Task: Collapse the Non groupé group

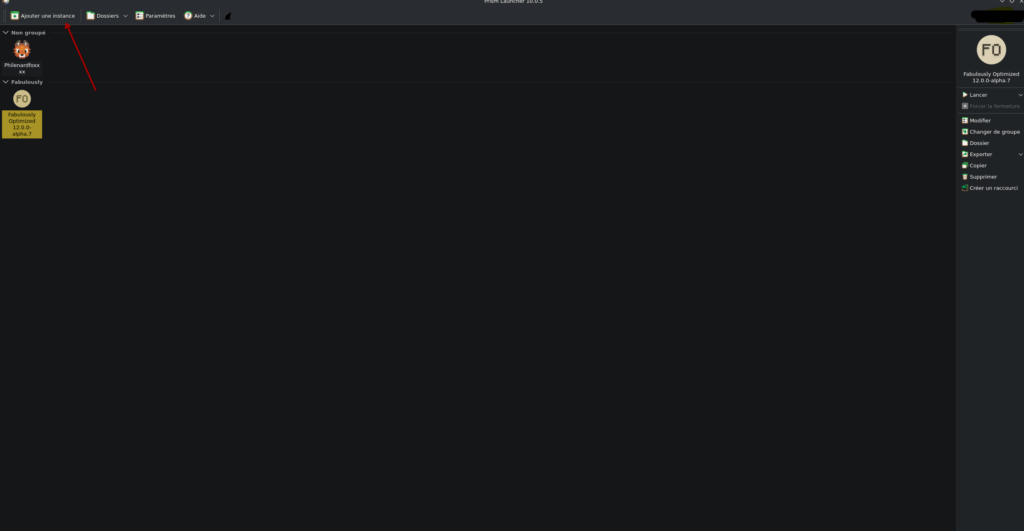Action: tap(5, 33)
